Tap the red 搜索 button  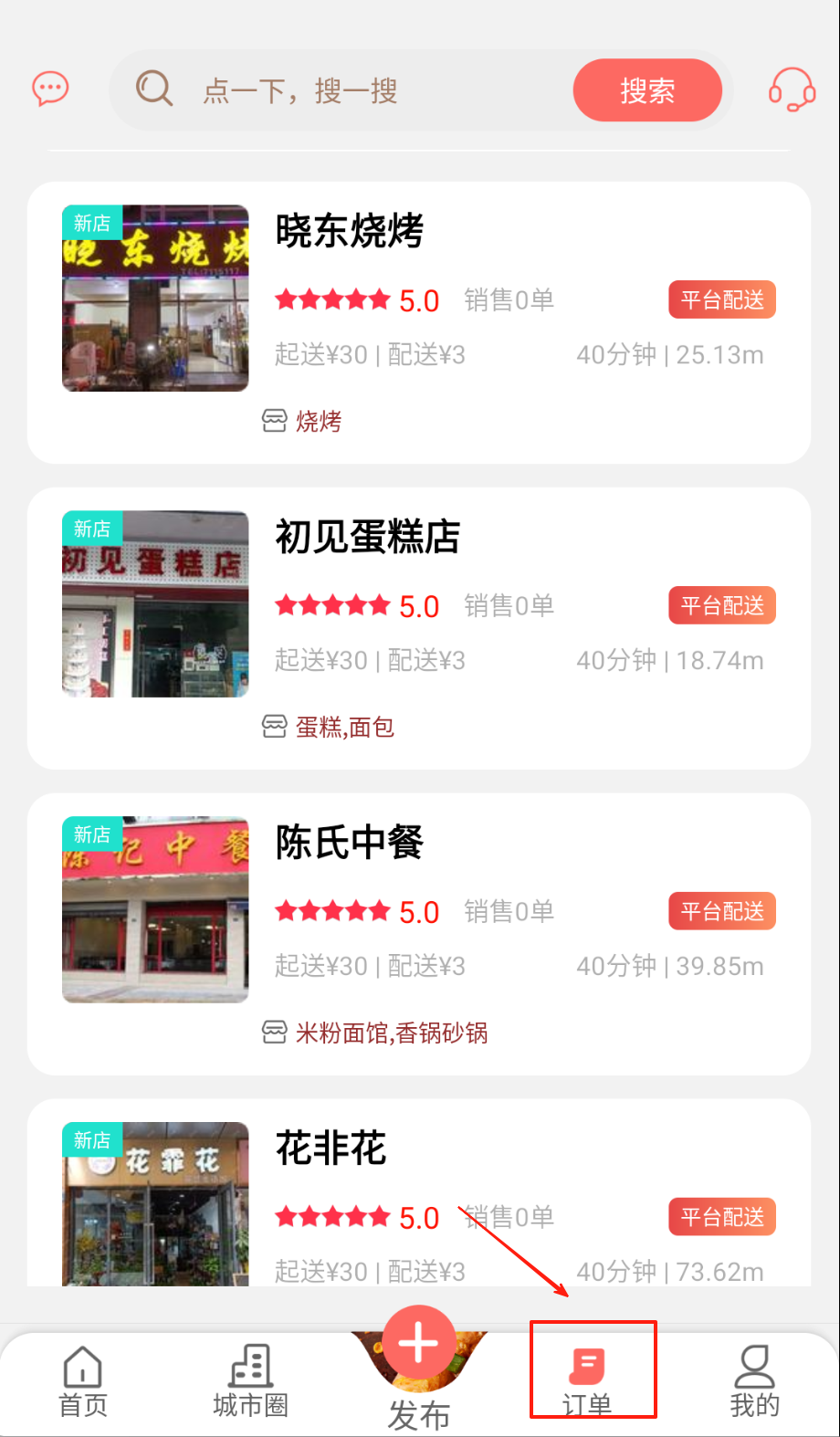pos(647,90)
